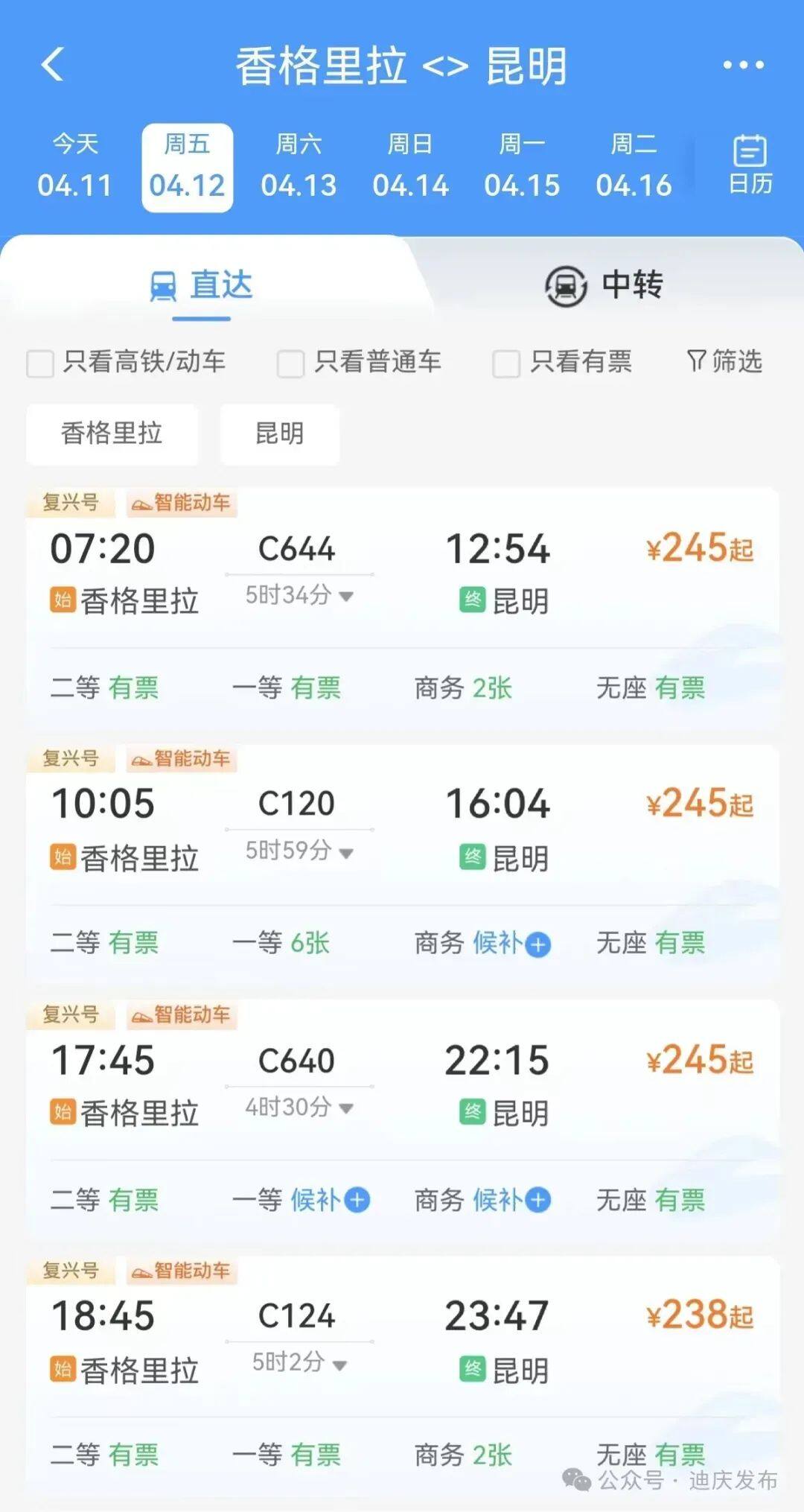Tap the 香格里拉 station chip

coord(112,433)
